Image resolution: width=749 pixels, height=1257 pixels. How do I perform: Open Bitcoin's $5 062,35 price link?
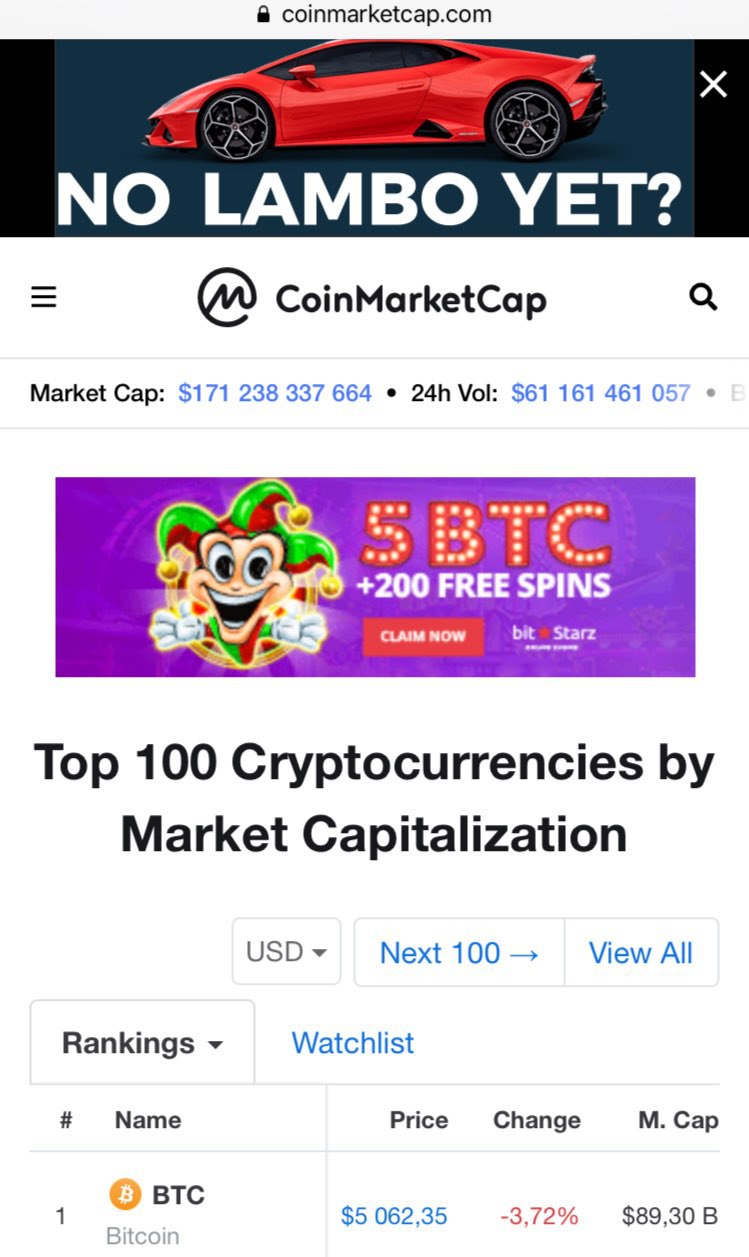pos(394,1216)
